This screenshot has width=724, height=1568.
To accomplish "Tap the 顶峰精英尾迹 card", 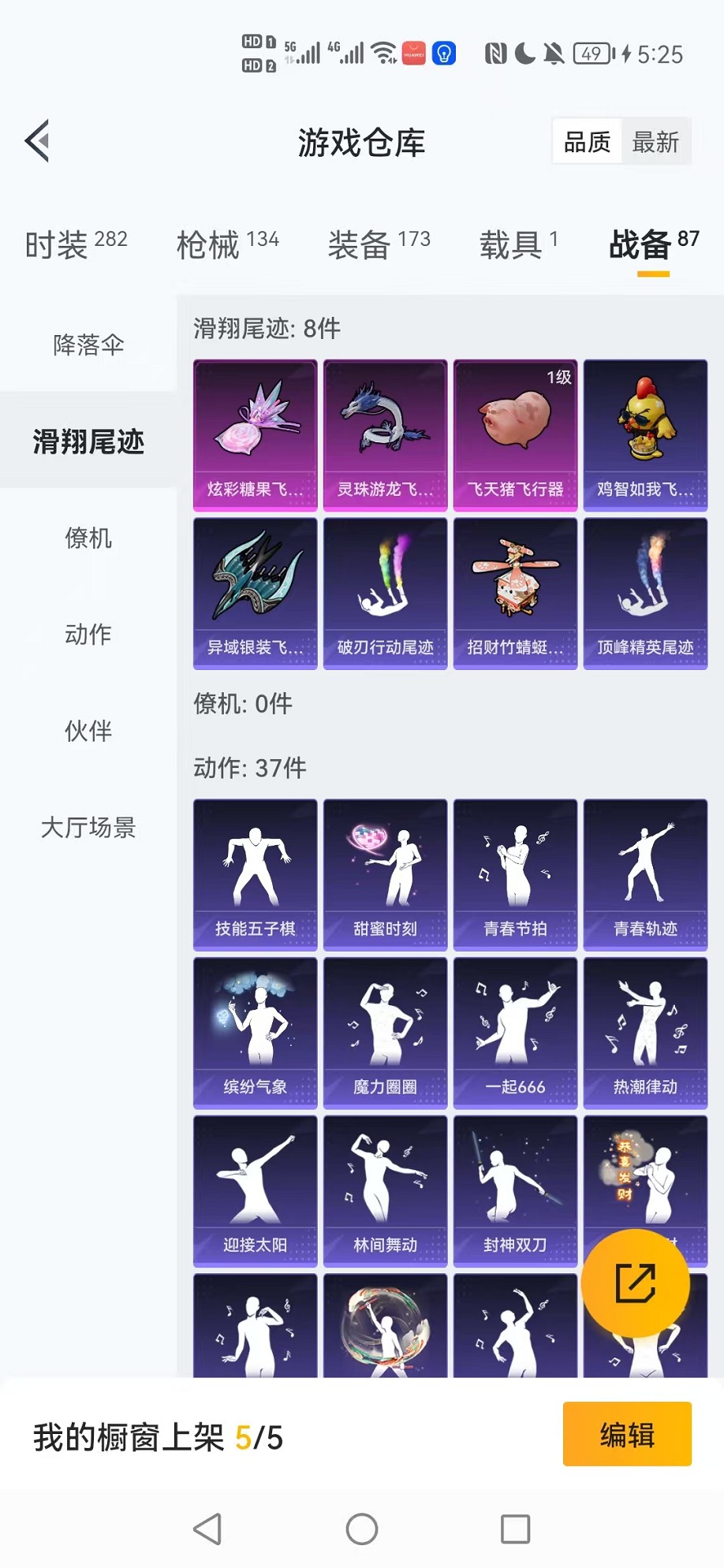I will [x=645, y=593].
